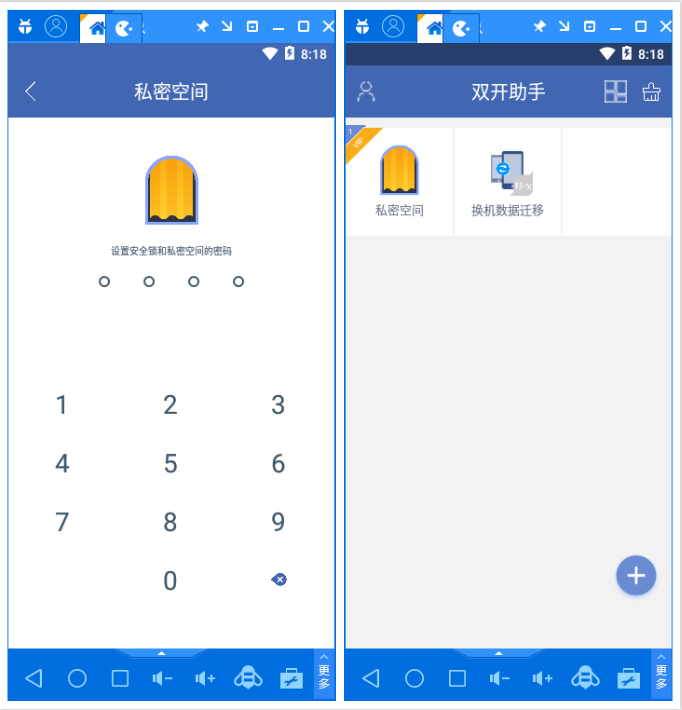The width and height of the screenshot is (682, 710).
Task: Enter digit 0 on the keypad
Action: (x=170, y=580)
